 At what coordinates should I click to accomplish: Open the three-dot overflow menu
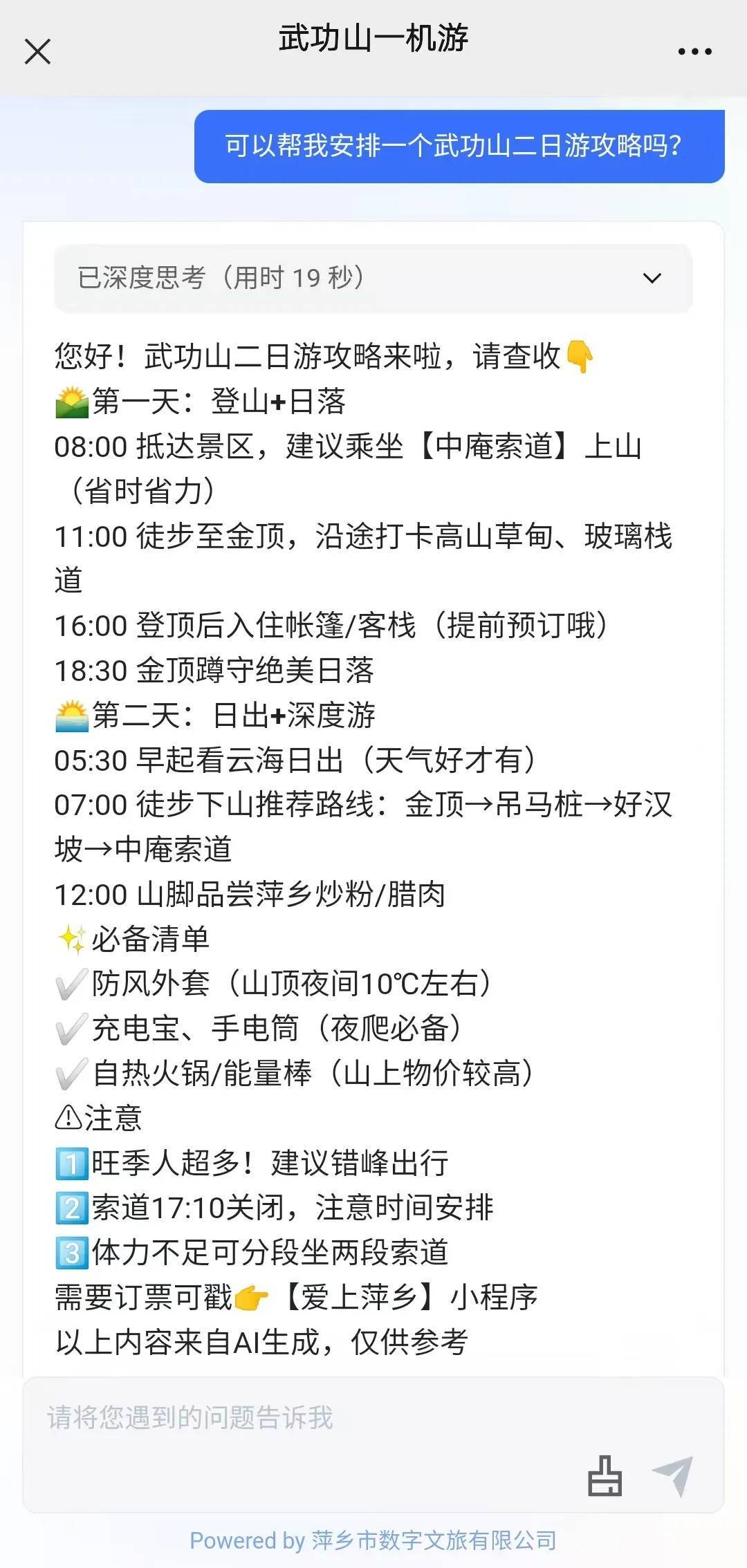694,51
